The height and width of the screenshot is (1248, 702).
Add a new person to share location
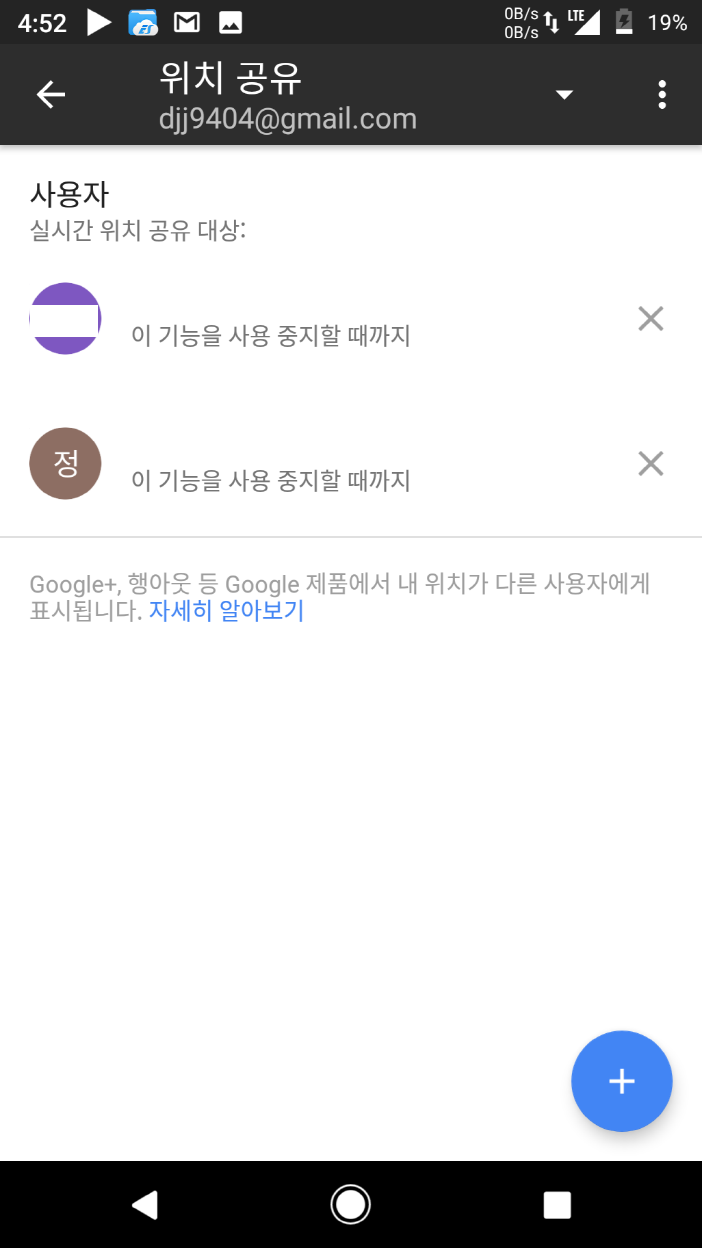coord(622,1081)
